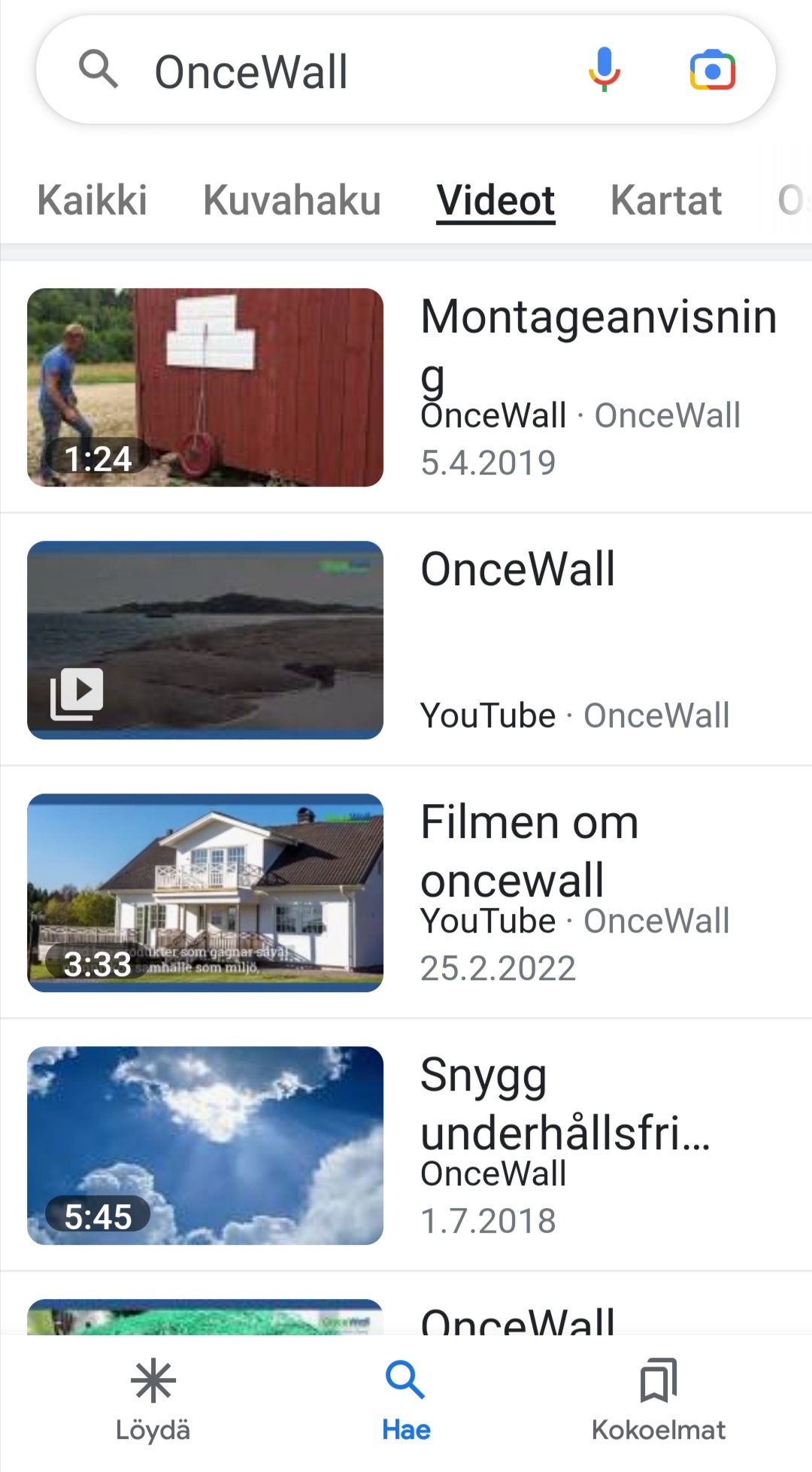Select the Videot tab
This screenshot has width=812, height=1472.
[495, 200]
